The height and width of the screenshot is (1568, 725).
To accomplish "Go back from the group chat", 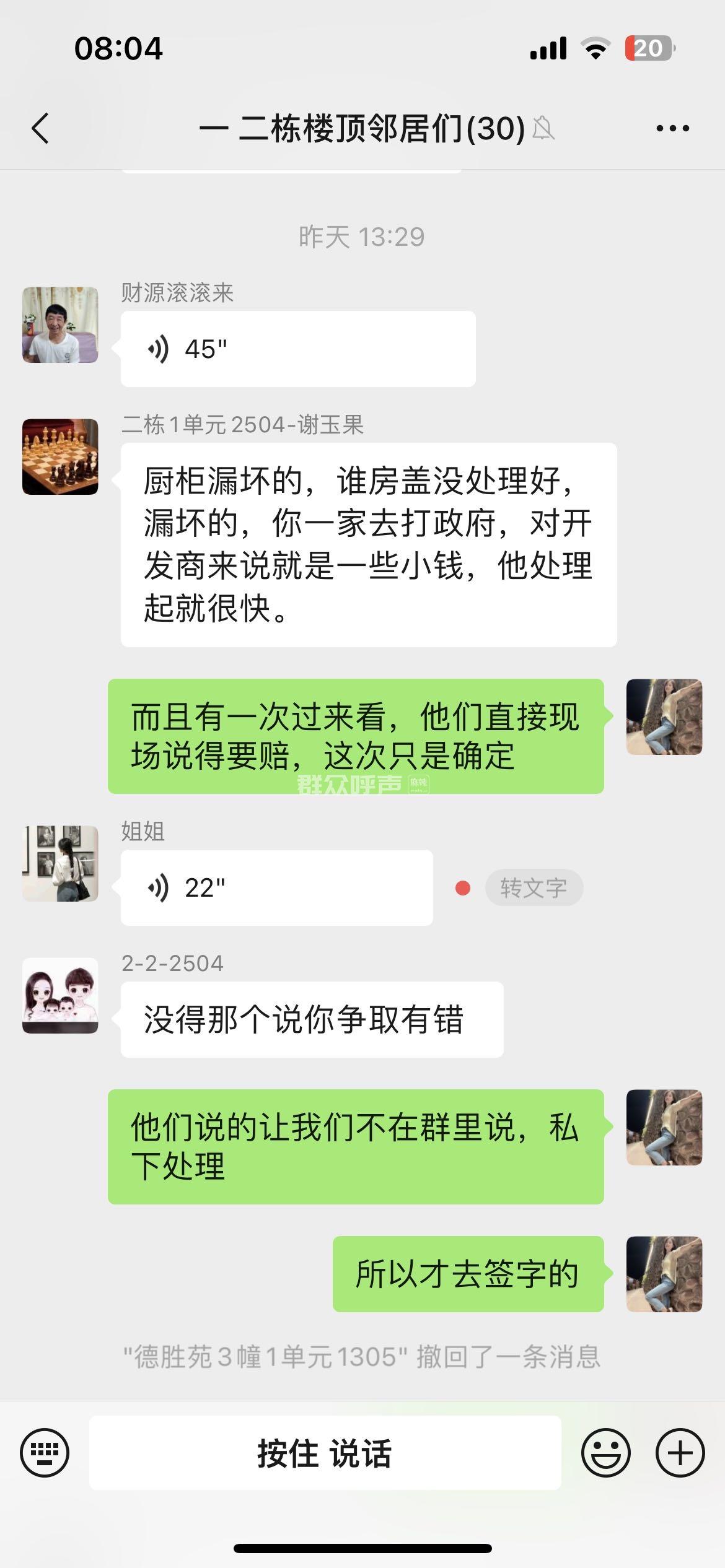I will coord(40,129).
